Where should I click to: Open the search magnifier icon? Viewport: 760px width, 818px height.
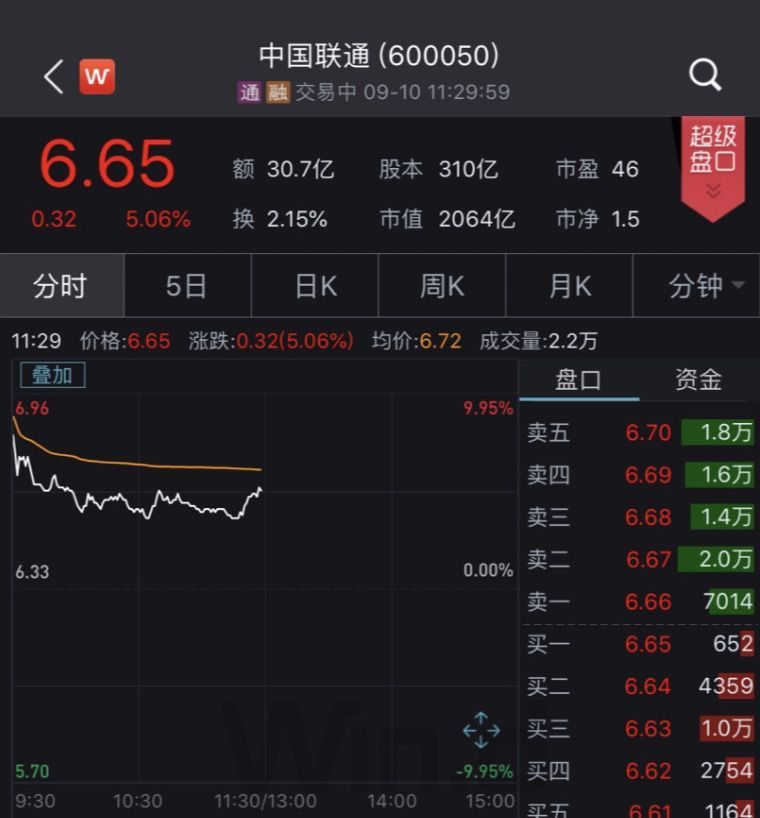tap(705, 75)
